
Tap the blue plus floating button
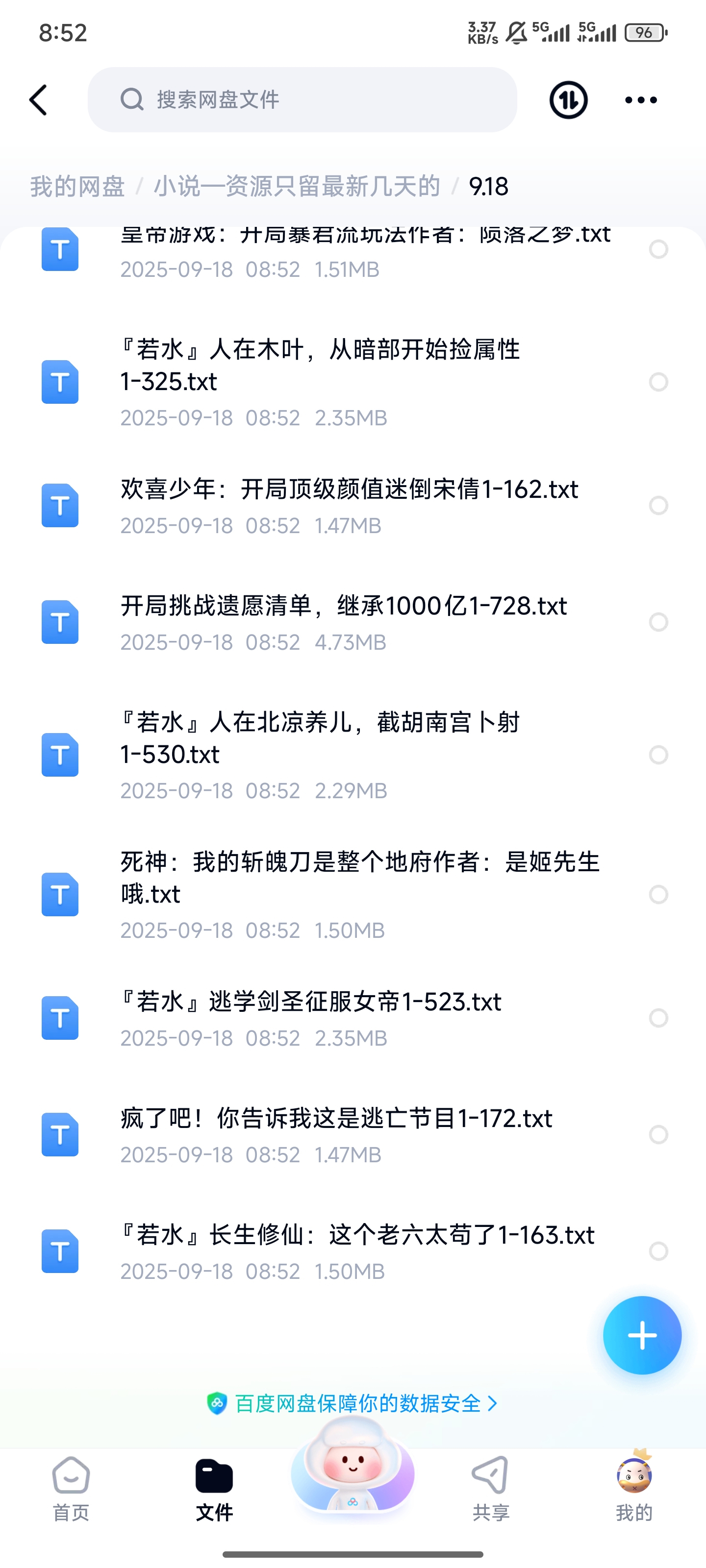642,1335
